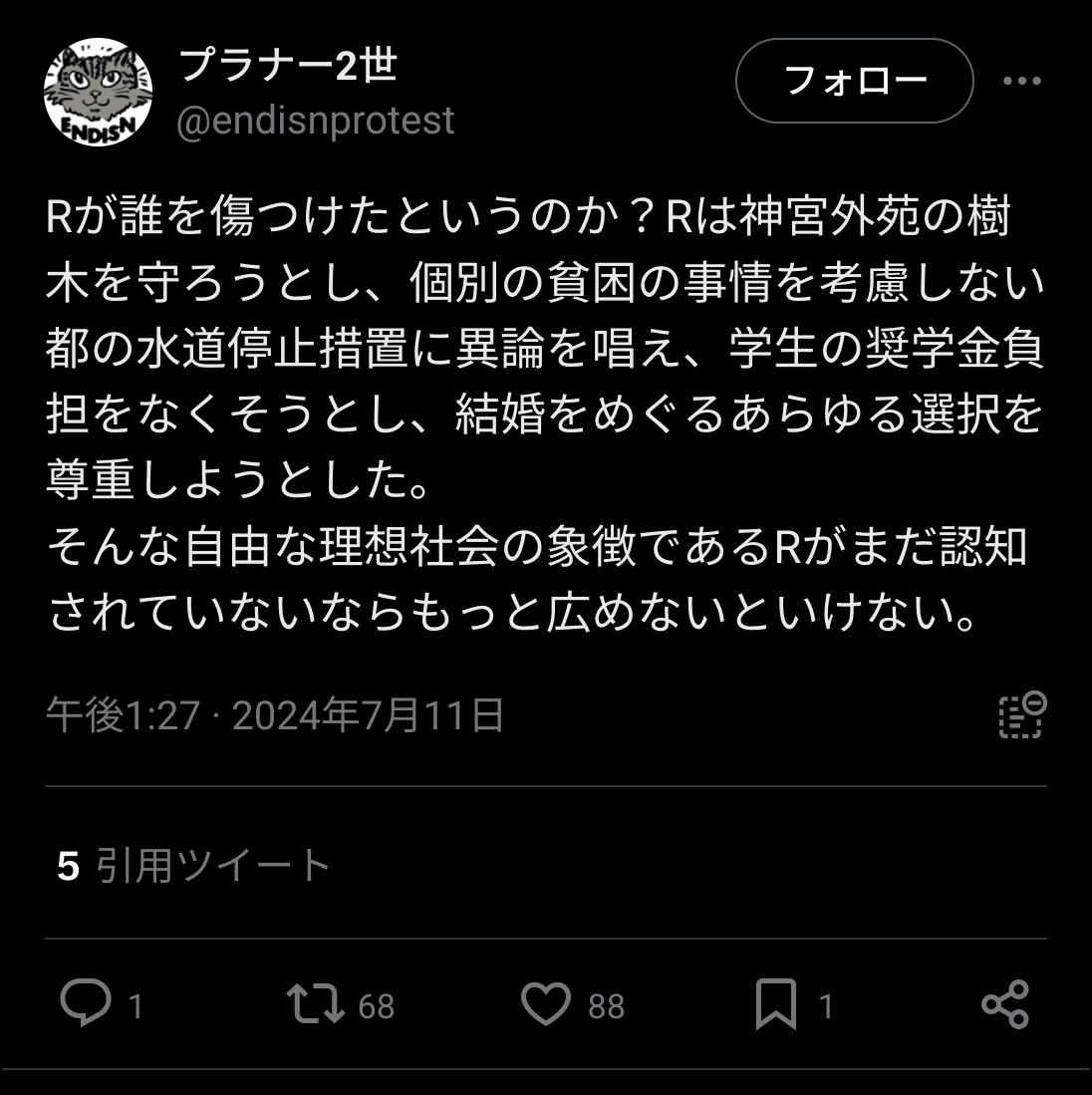Share this tweet

(1004, 1003)
